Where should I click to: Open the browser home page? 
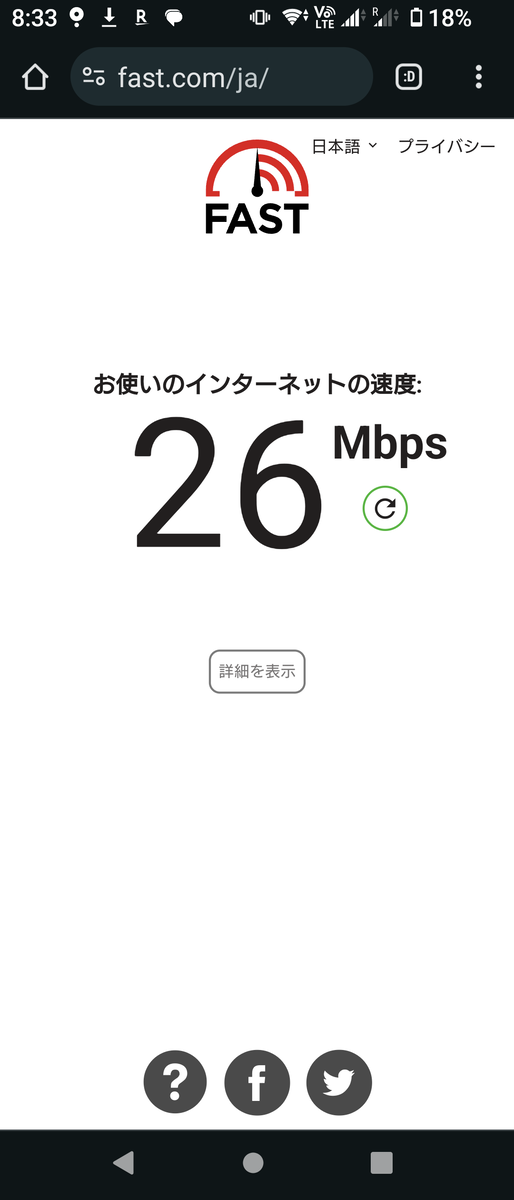click(35, 77)
